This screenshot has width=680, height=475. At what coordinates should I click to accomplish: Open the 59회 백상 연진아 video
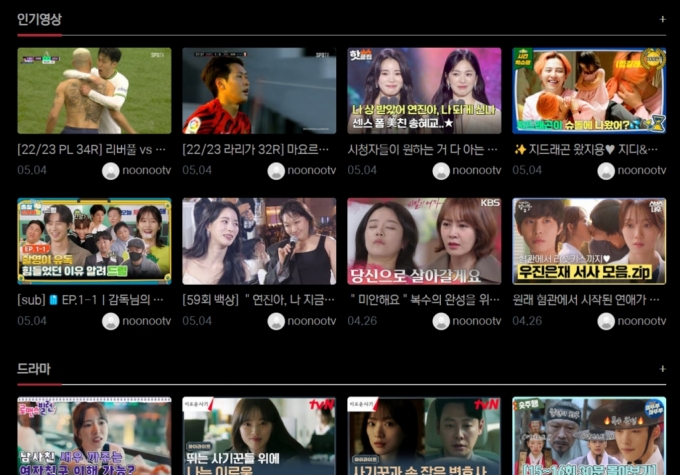(259, 241)
